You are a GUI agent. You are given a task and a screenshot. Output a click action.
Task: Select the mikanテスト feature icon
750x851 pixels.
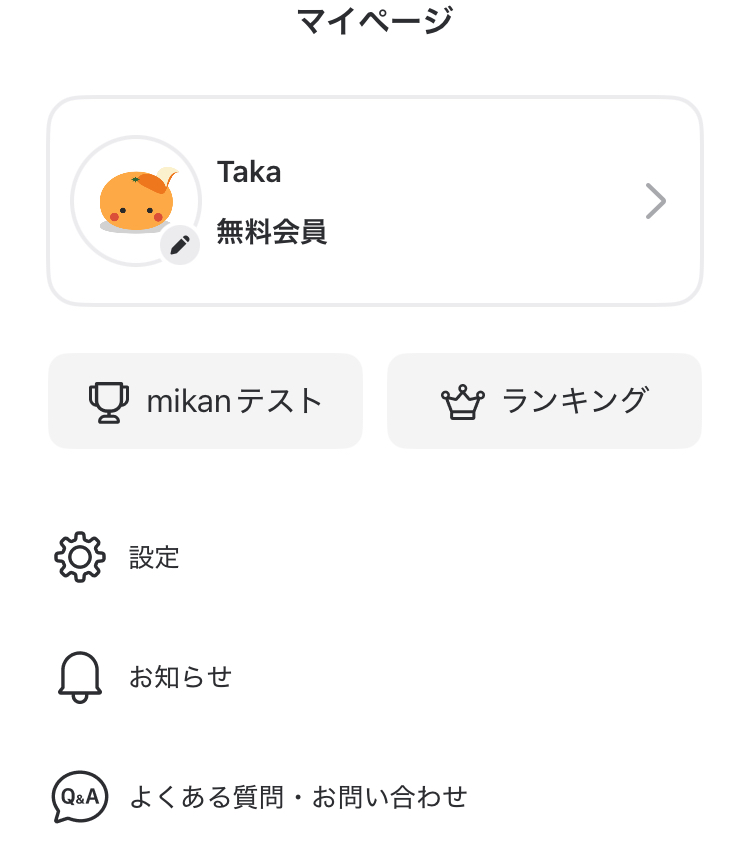coord(110,400)
